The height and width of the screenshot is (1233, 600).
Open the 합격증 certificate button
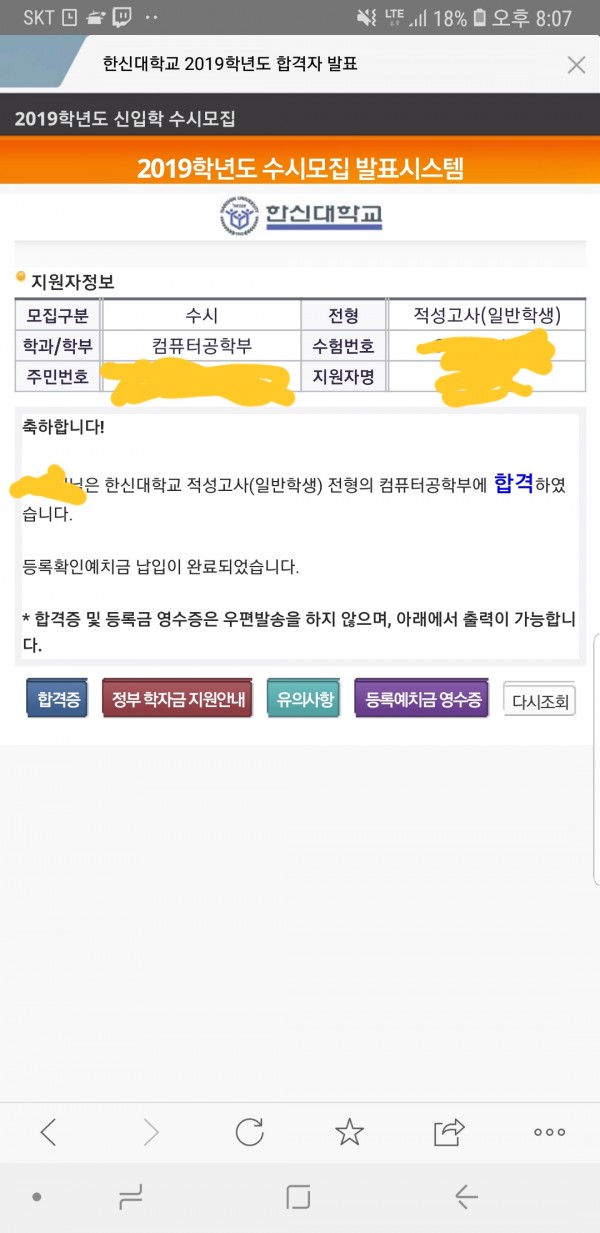coord(56,699)
